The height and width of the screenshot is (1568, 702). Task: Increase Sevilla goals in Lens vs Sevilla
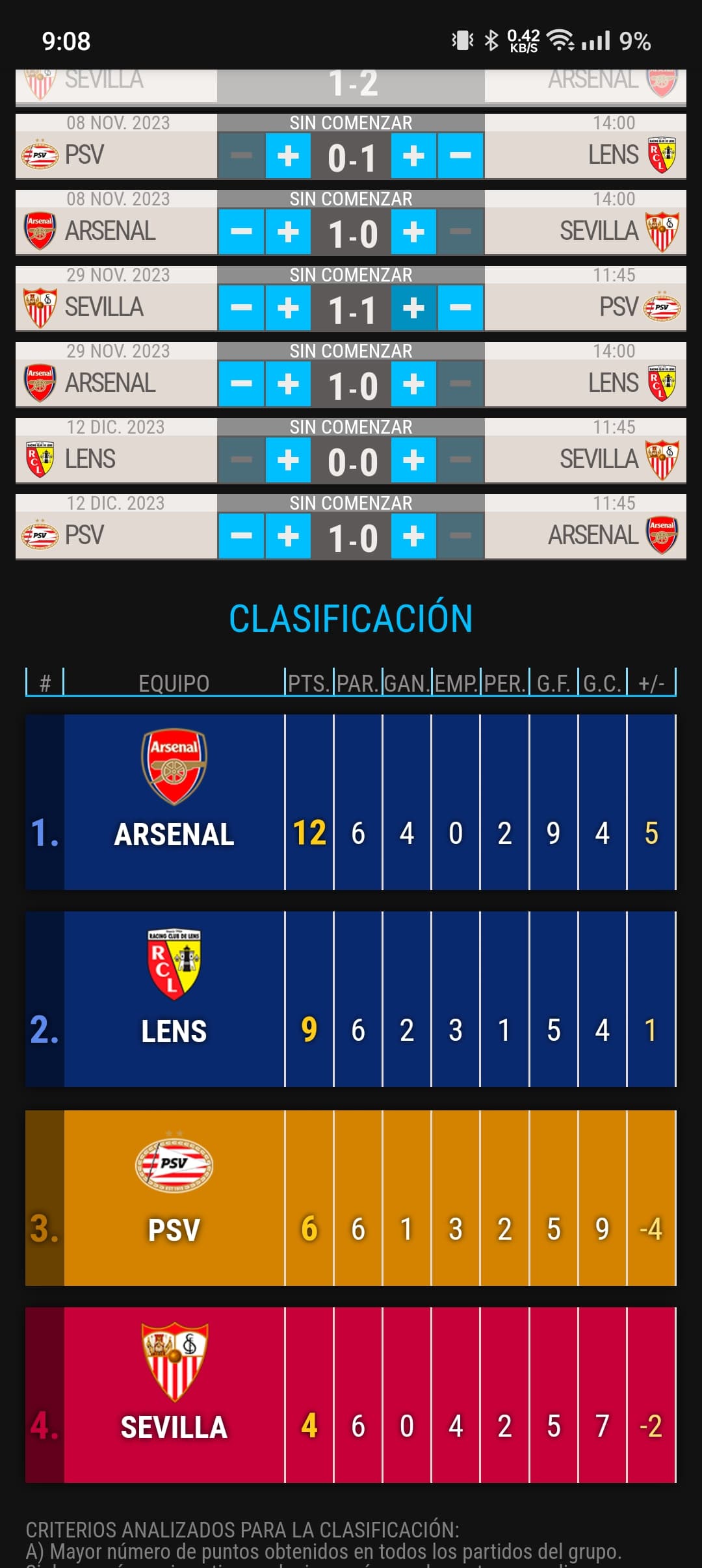pos(413,460)
